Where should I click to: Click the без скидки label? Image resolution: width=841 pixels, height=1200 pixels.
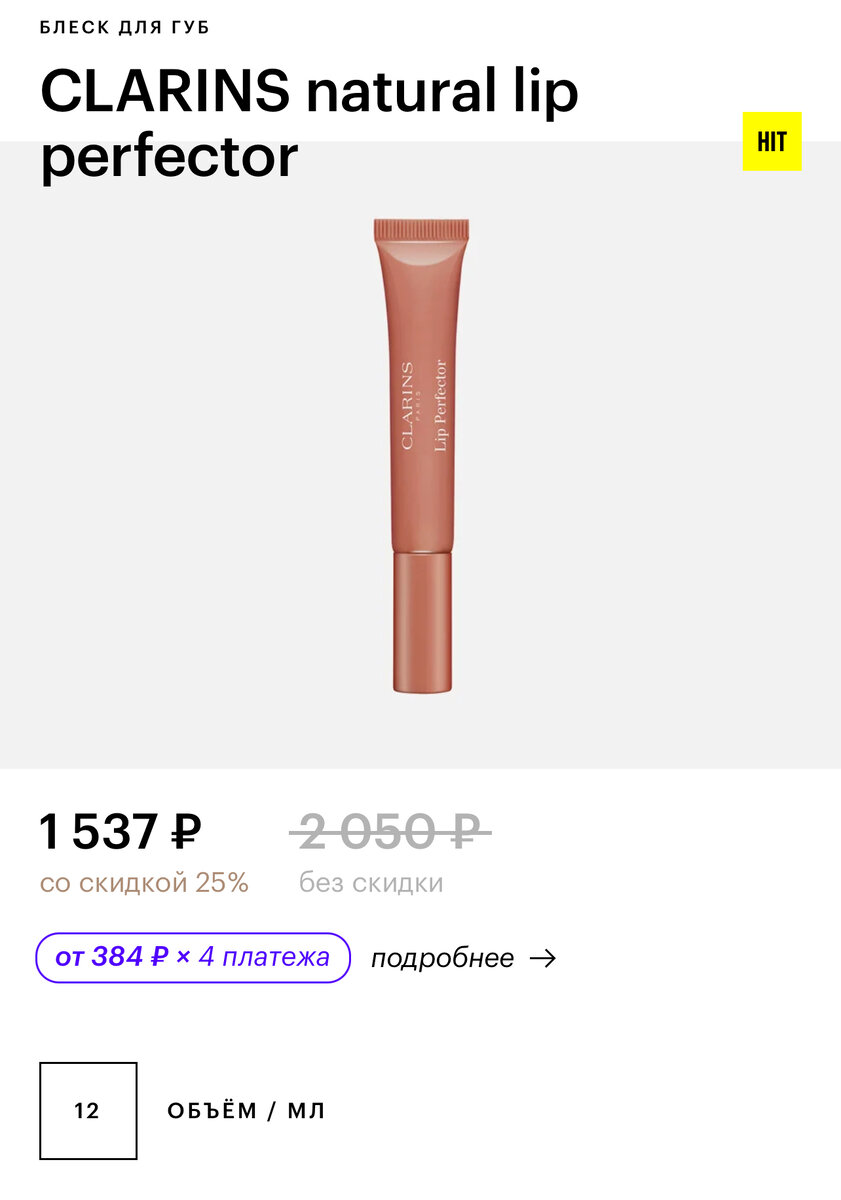(x=370, y=882)
